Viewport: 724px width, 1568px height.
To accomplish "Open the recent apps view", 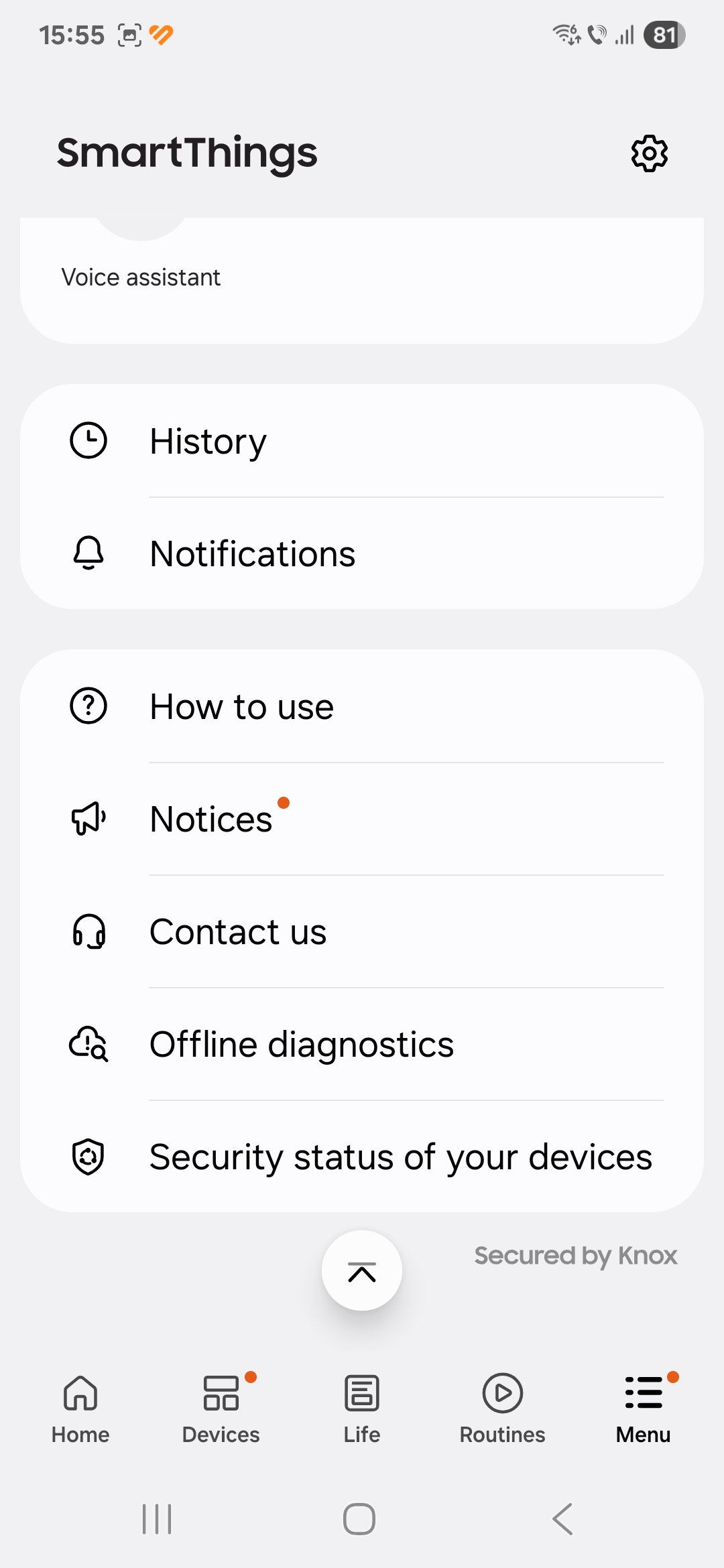I will tap(157, 1518).
